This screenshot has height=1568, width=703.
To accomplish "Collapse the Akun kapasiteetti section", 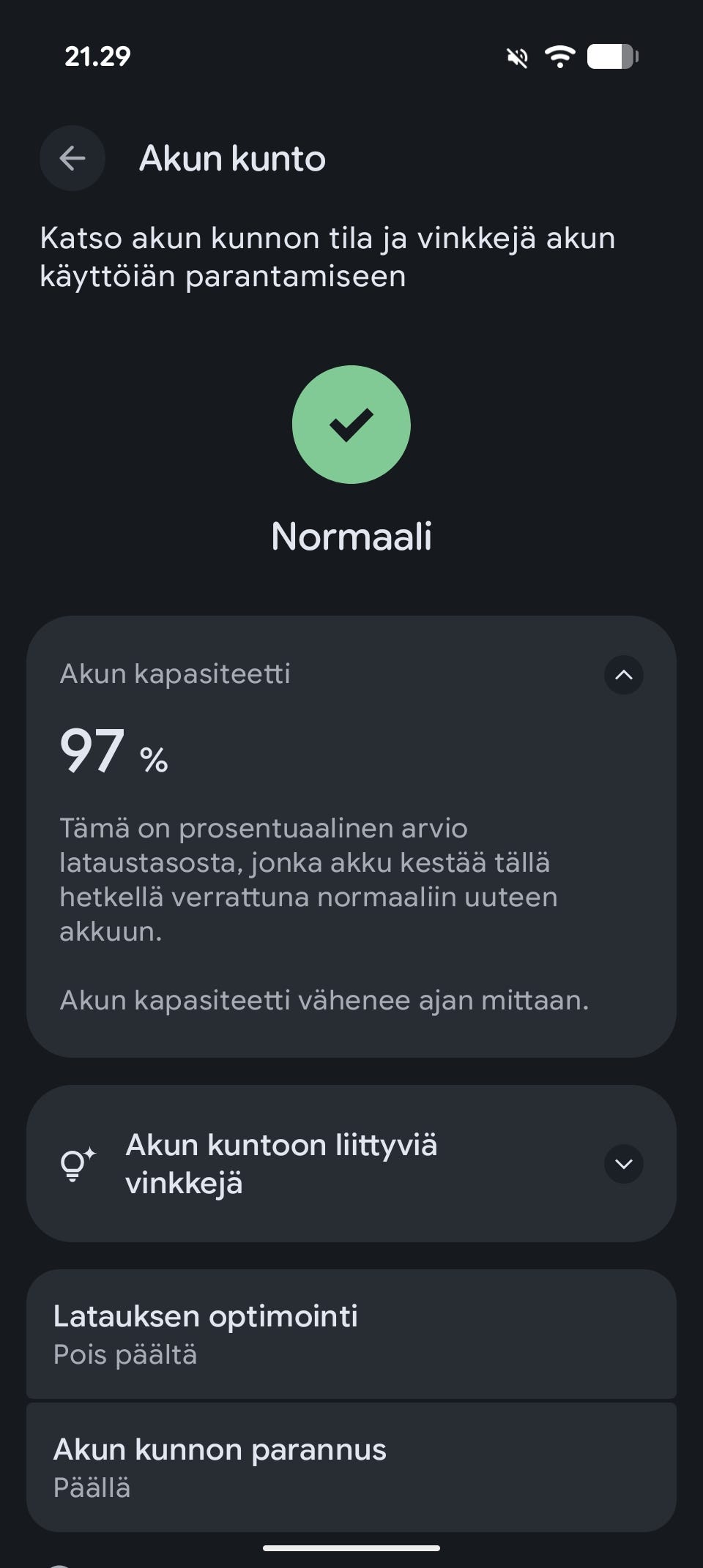I will pos(623,676).
